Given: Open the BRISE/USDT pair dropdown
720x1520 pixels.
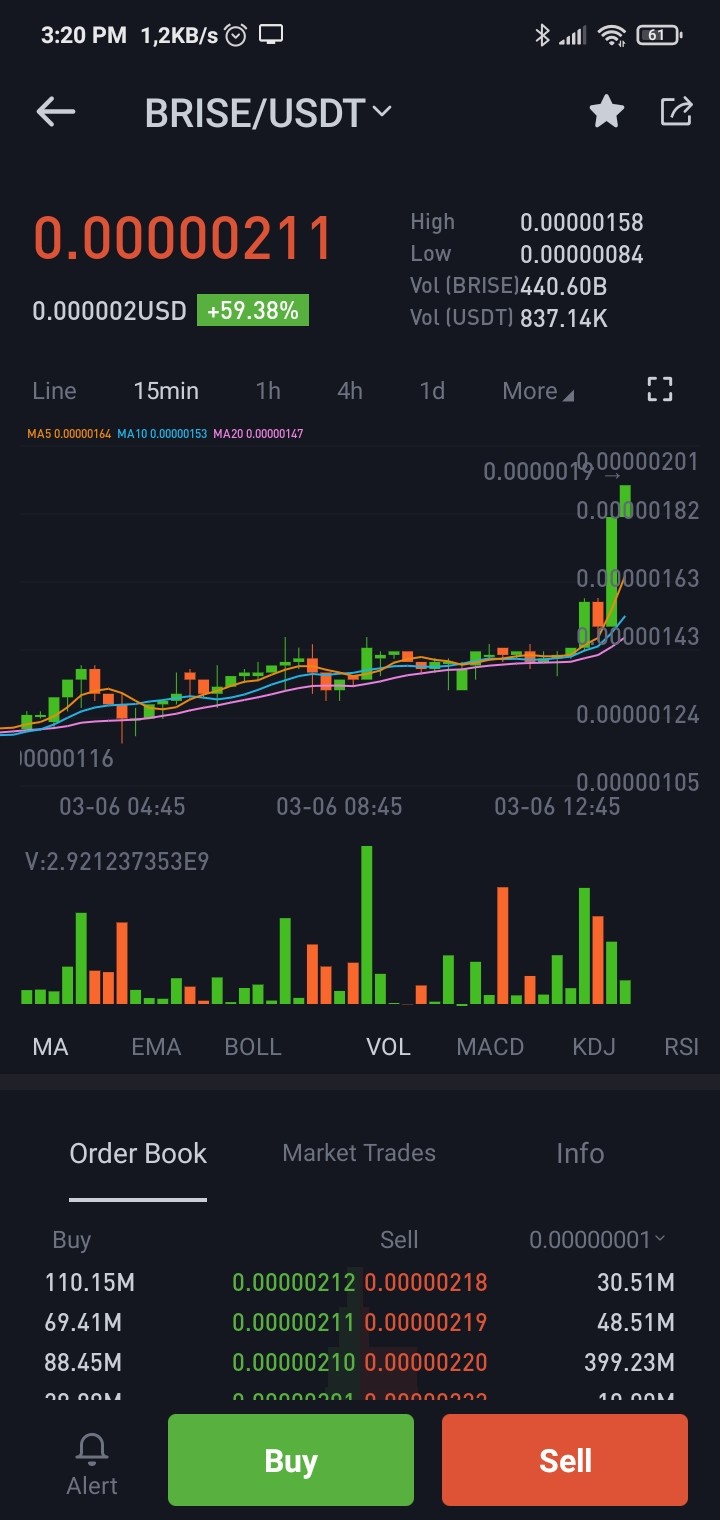Looking at the screenshot, I should coord(268,113).
